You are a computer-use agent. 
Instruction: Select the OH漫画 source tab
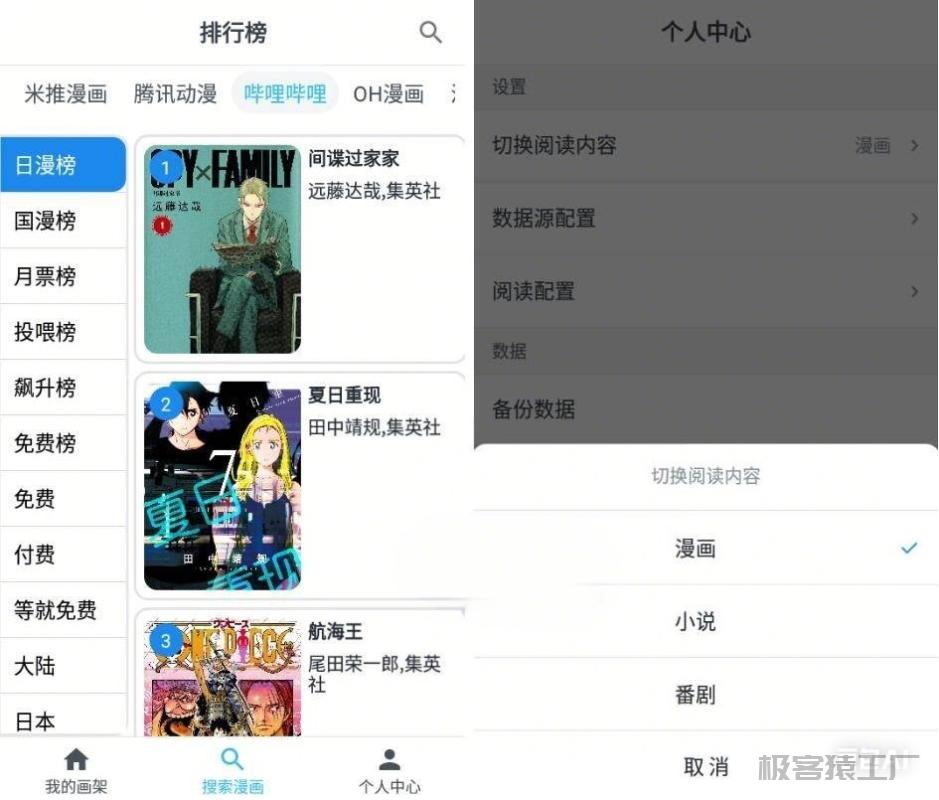pyautogui.click(x=388, y=94)
